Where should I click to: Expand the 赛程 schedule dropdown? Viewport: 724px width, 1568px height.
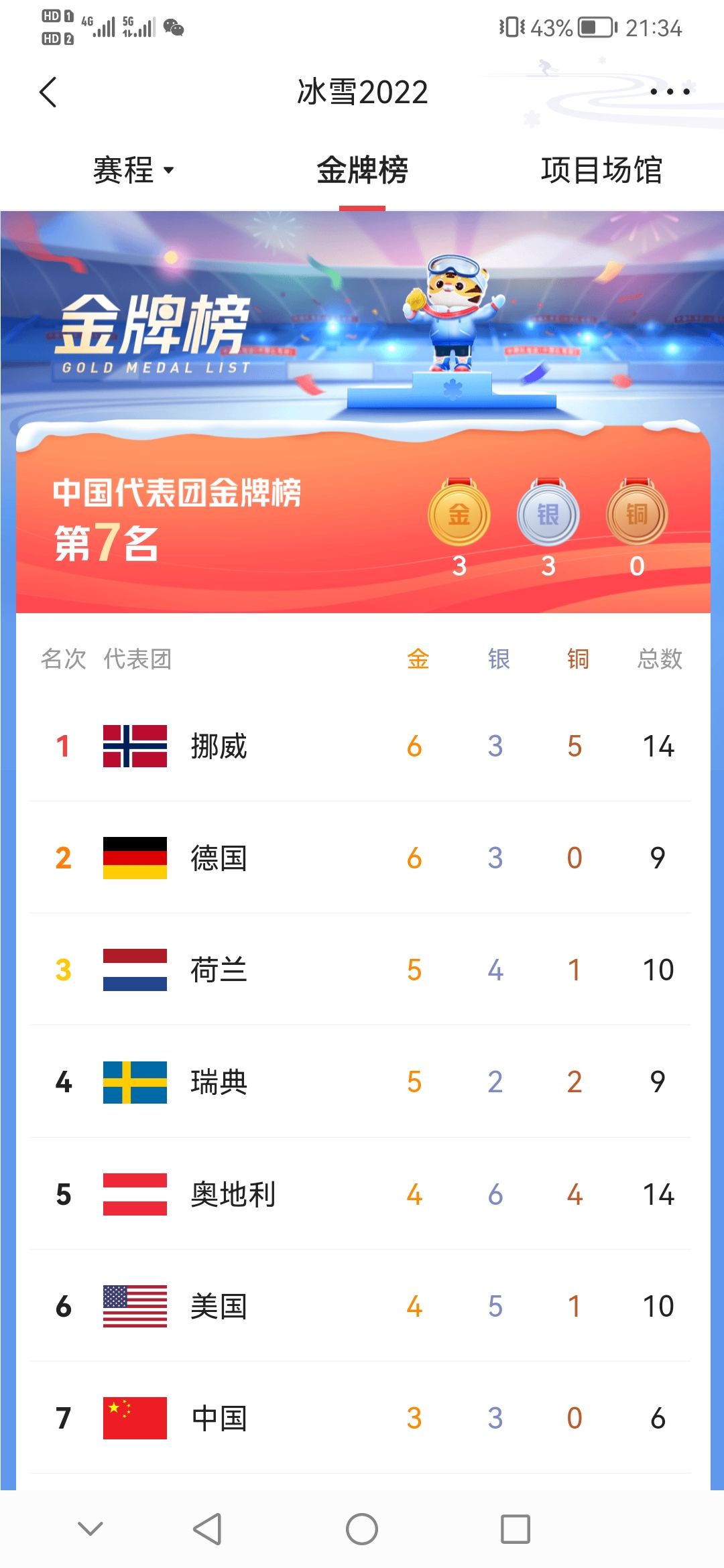click(x=133, y=170)
